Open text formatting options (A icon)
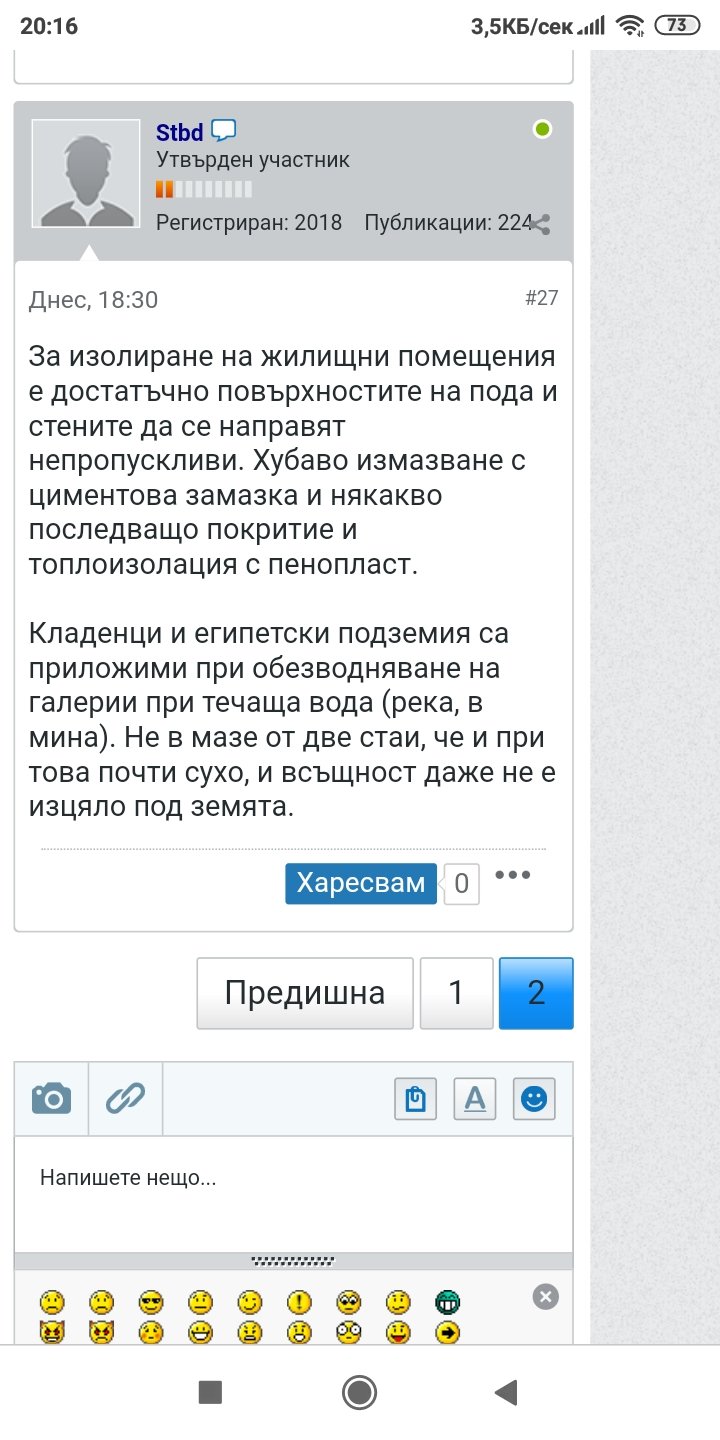Screen dimensions: 720x1440 pos(475,1099)
